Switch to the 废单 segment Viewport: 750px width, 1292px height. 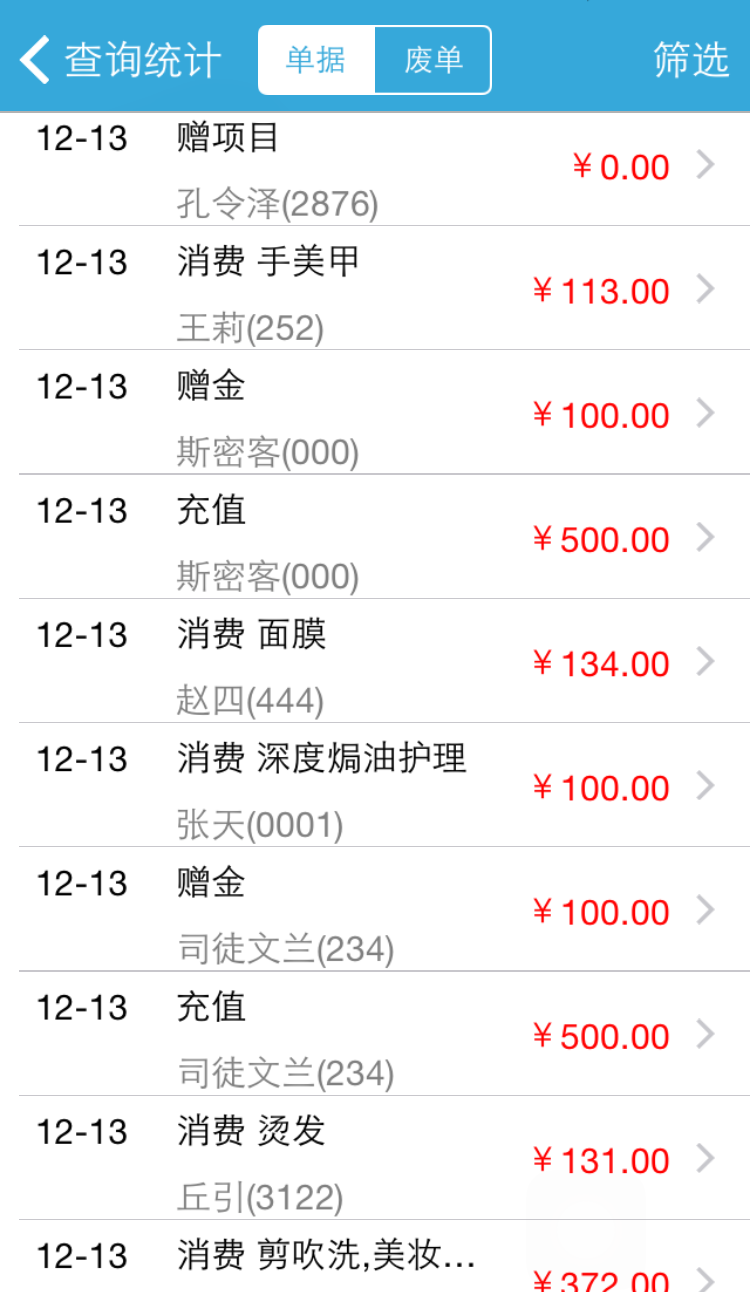(x=433, y=60)
